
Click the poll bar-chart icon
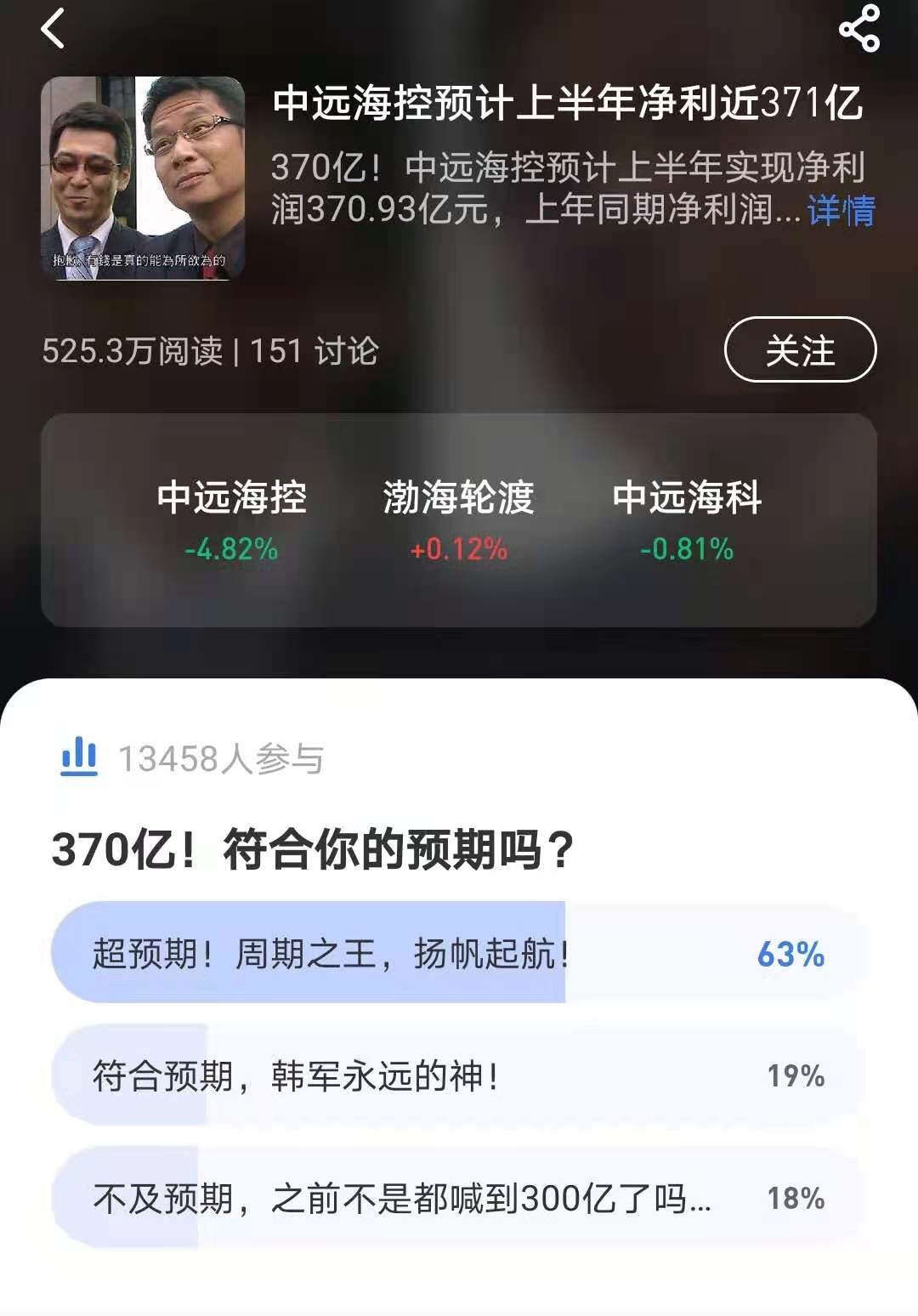coord(81,755)
